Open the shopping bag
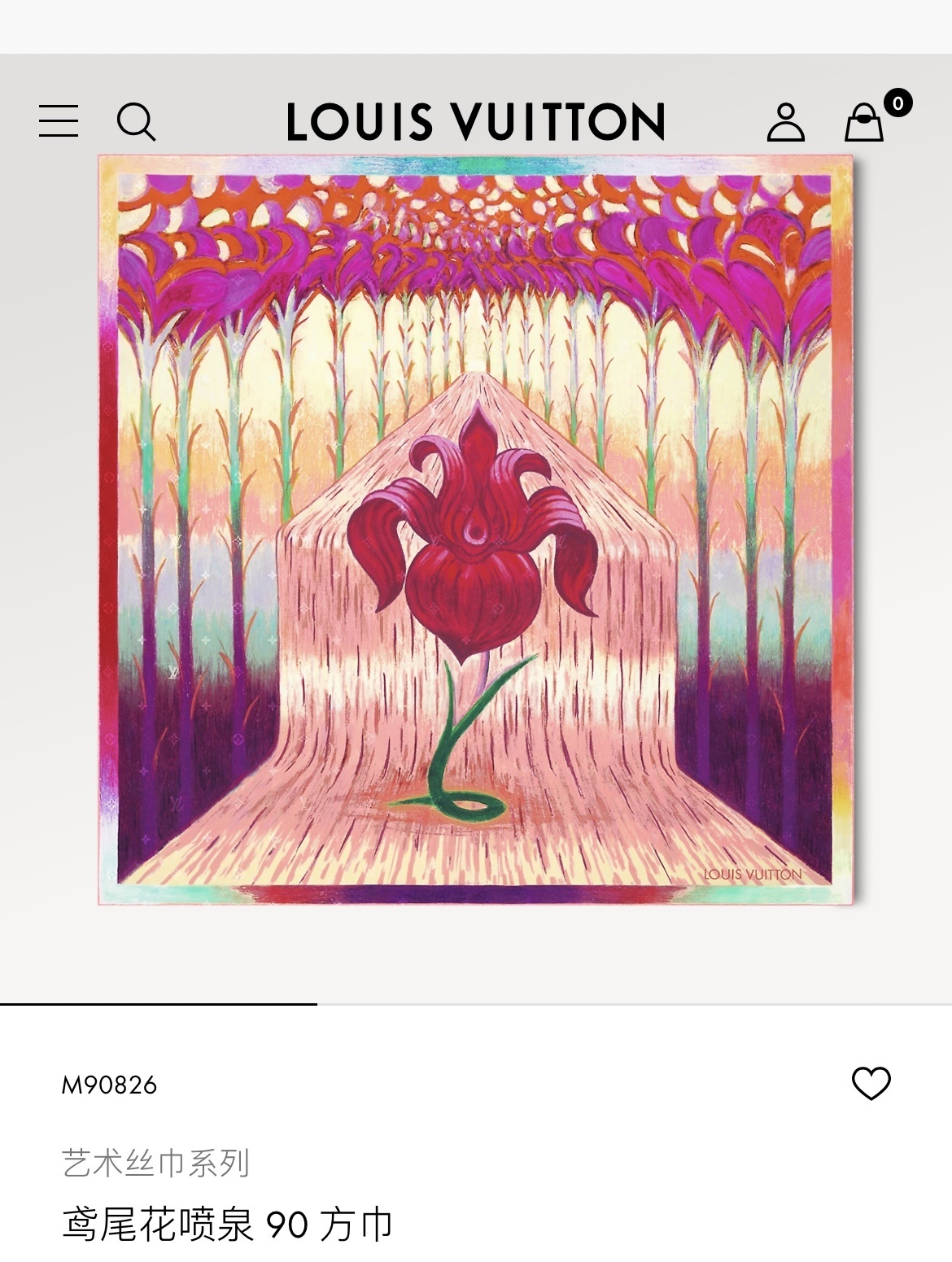952x1262 pixels. (864, 123)
